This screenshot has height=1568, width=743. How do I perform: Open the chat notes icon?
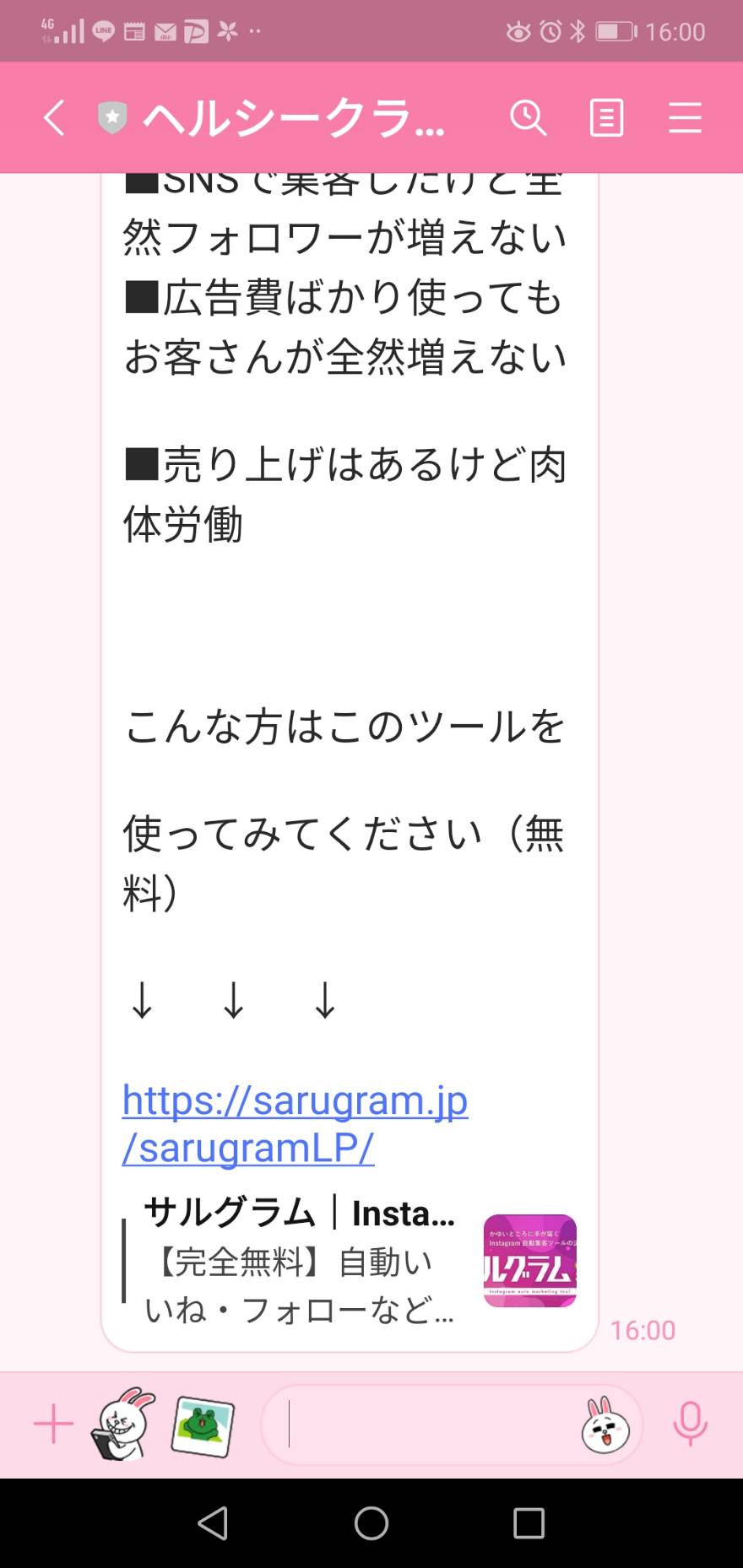tap(606, 117)
